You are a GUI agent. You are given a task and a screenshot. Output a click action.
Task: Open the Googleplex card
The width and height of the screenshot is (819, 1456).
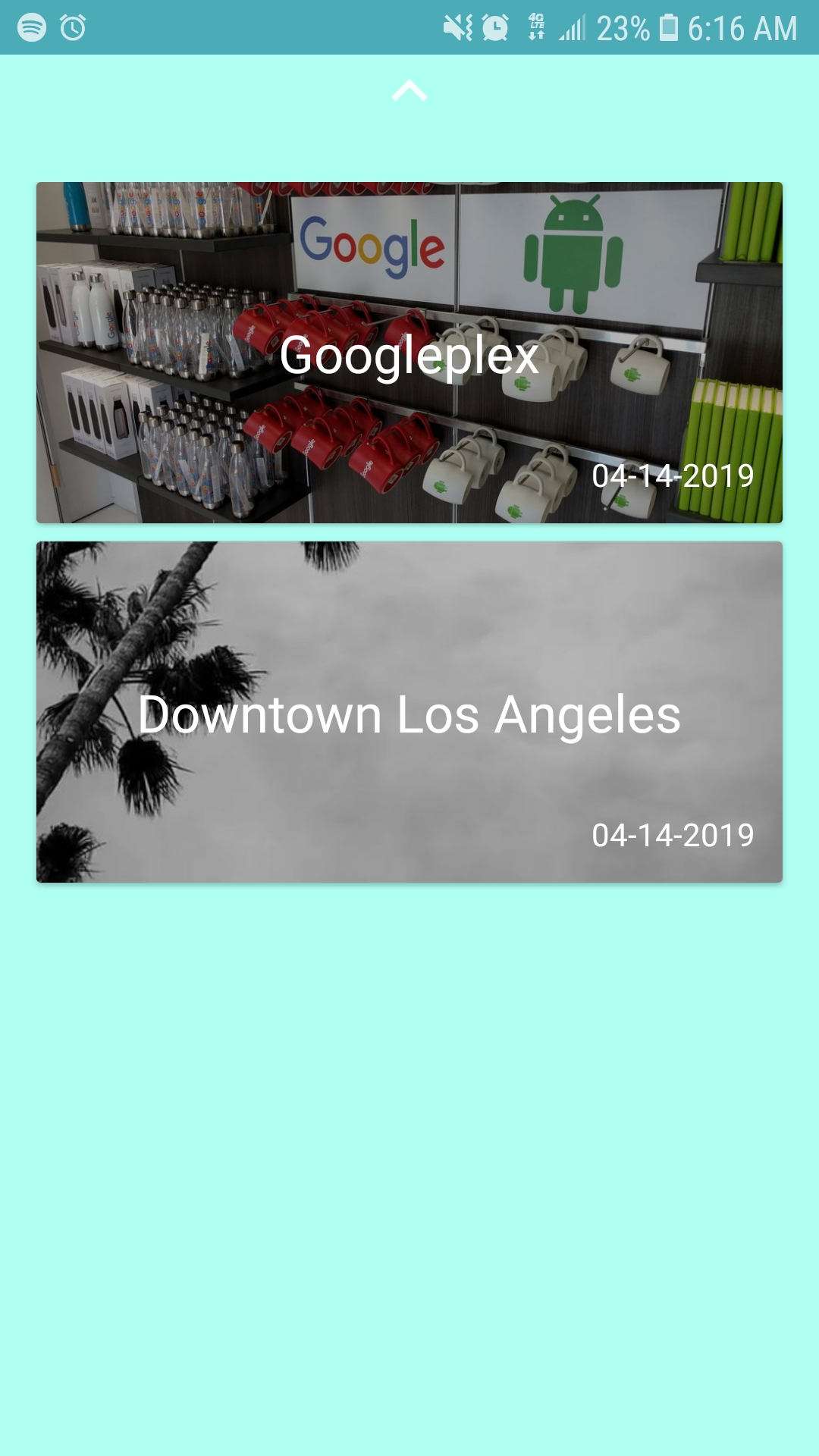pyautogui.click(x=409, y=353)
